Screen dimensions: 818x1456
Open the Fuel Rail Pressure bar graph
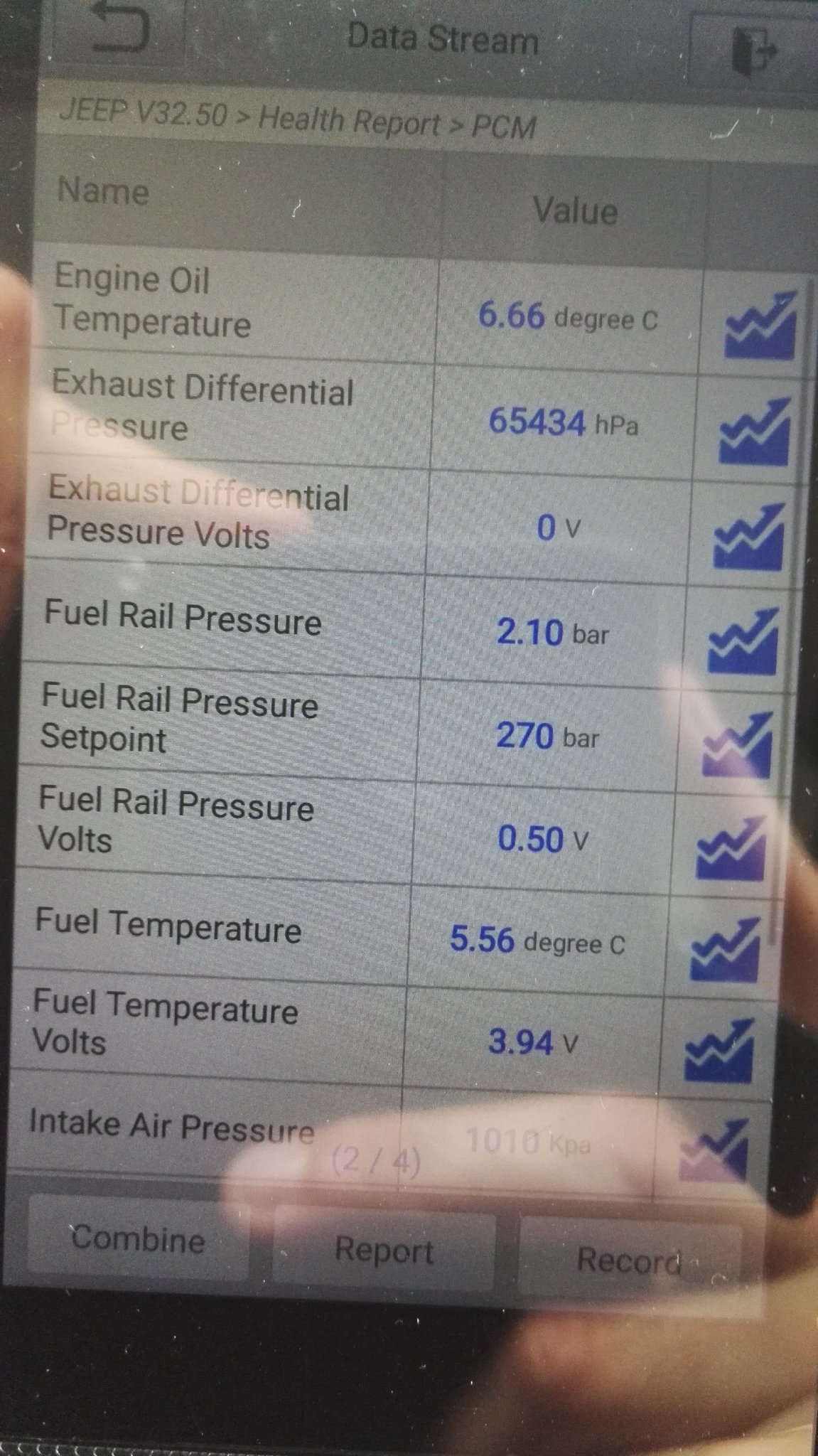pos(742,641)
